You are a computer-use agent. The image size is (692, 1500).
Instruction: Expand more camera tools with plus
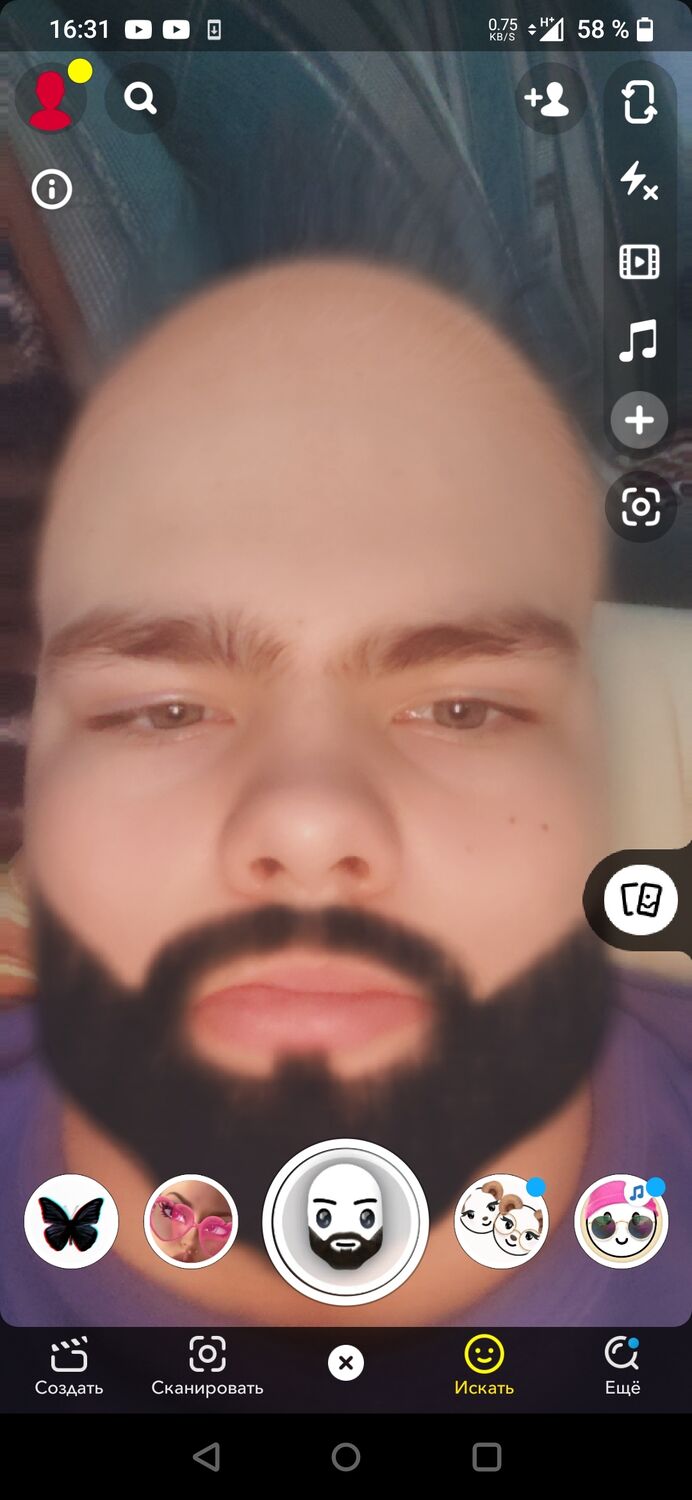coord(640,420)
